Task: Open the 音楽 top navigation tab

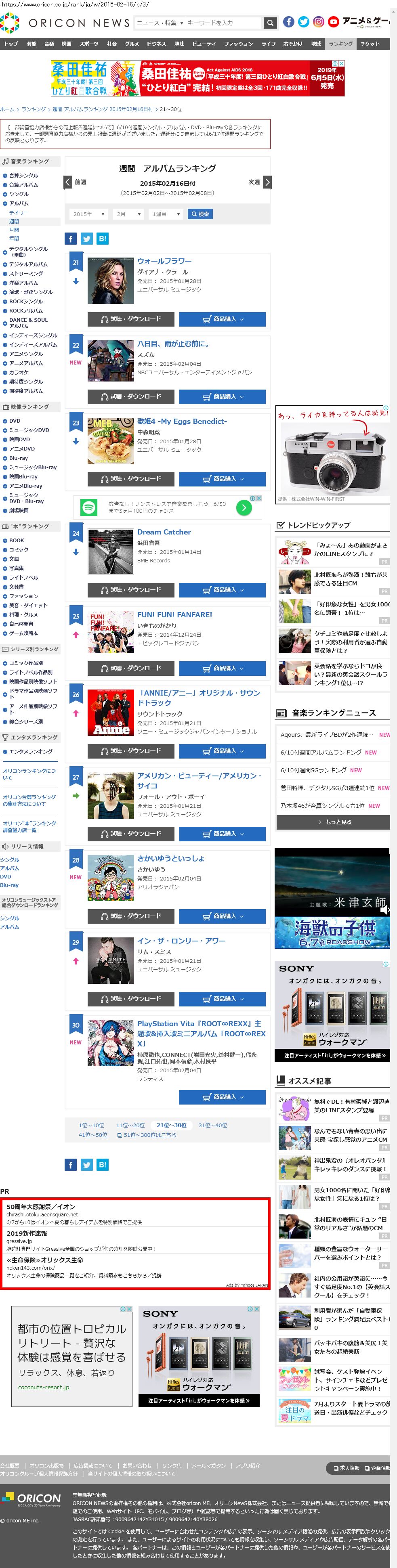Action: coord(49,44)
